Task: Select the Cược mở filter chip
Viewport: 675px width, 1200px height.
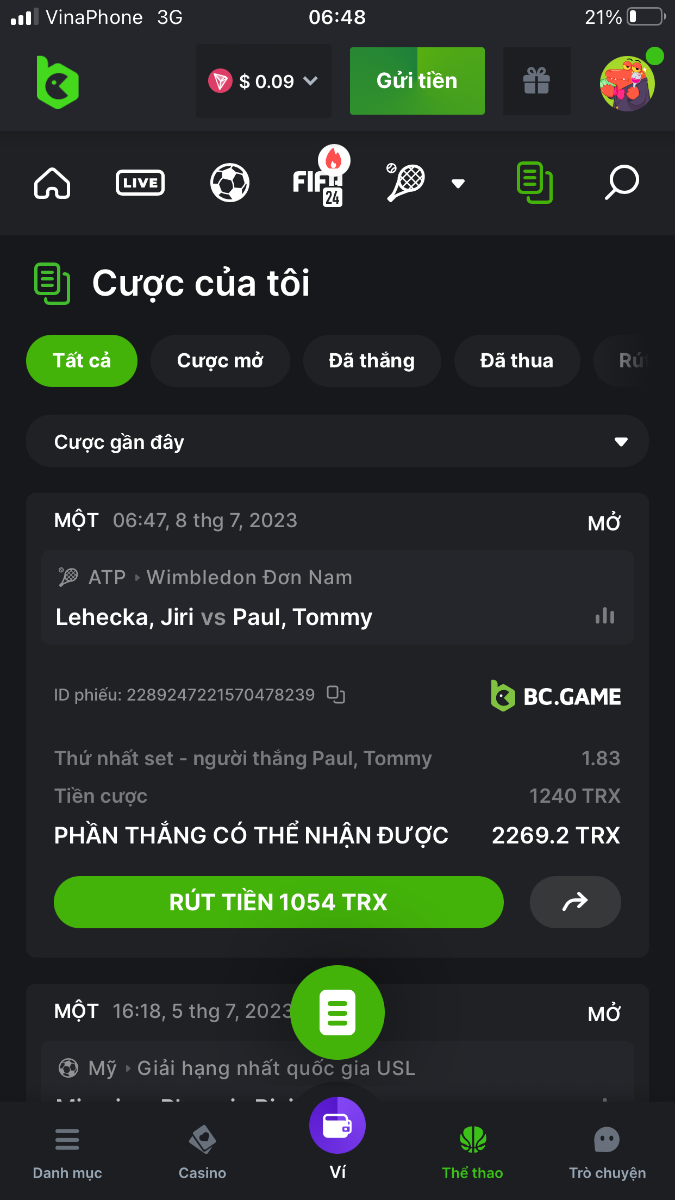Action: (220, 361)
